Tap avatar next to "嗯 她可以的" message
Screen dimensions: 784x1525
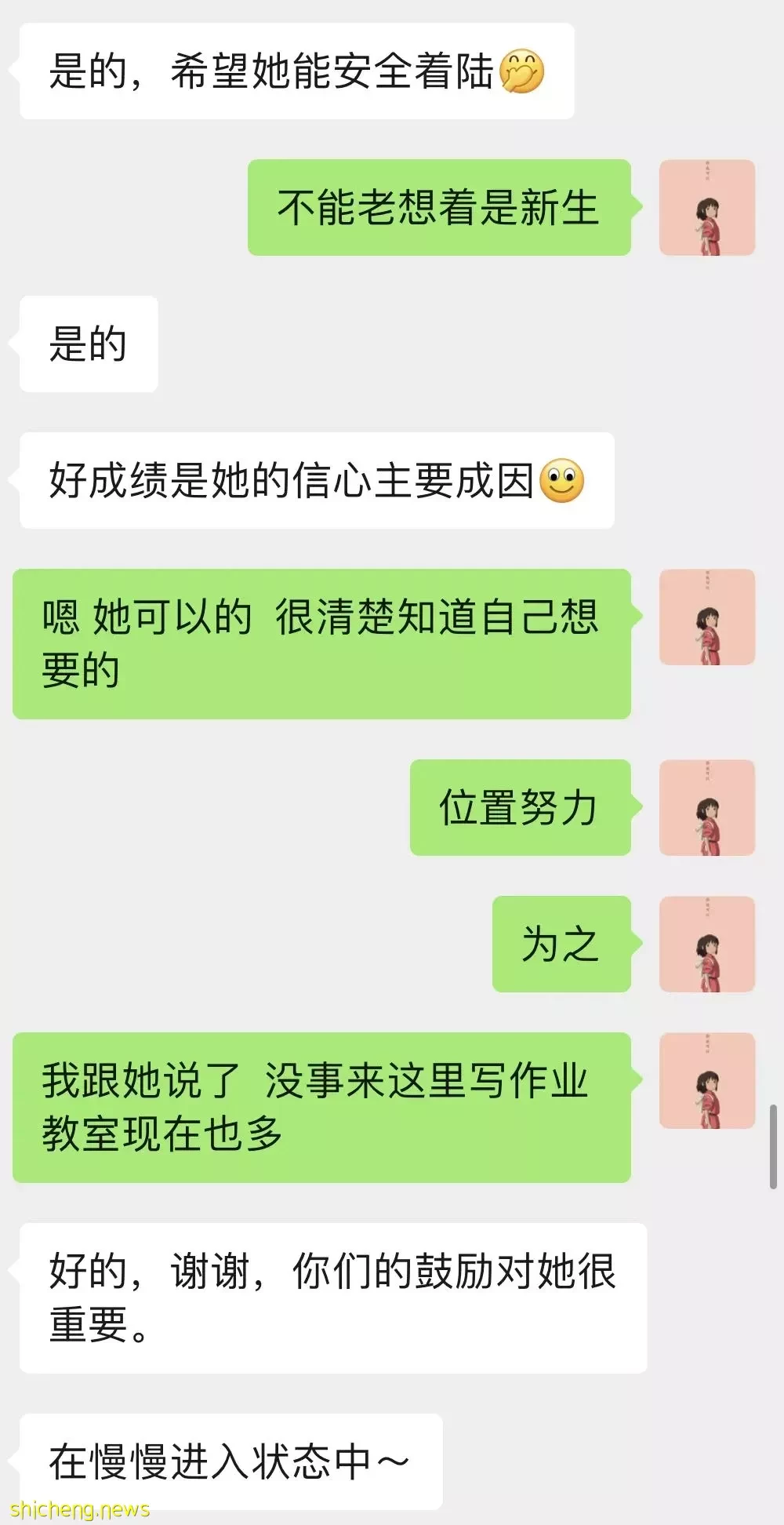pos(706,617)
